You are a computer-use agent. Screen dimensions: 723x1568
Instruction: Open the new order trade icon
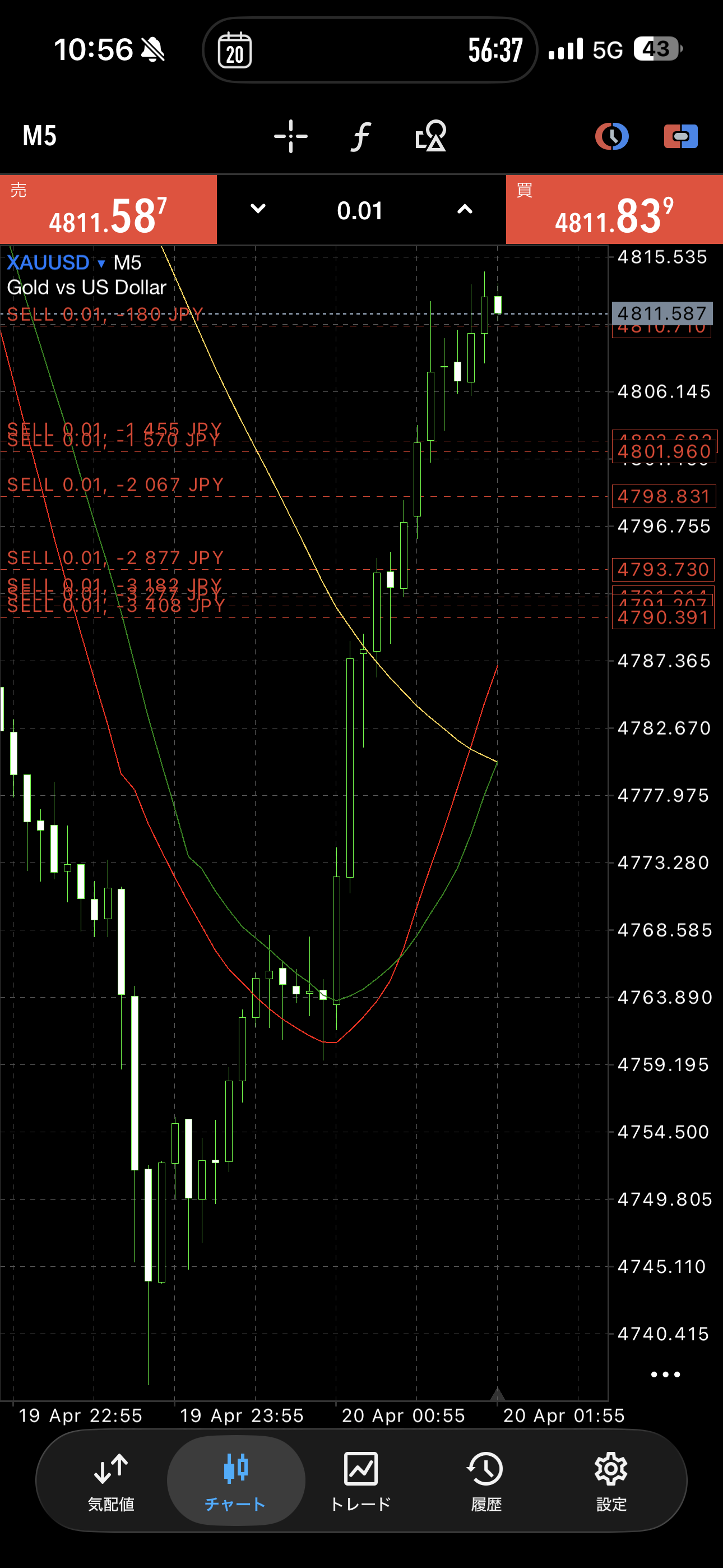[680, 136]
